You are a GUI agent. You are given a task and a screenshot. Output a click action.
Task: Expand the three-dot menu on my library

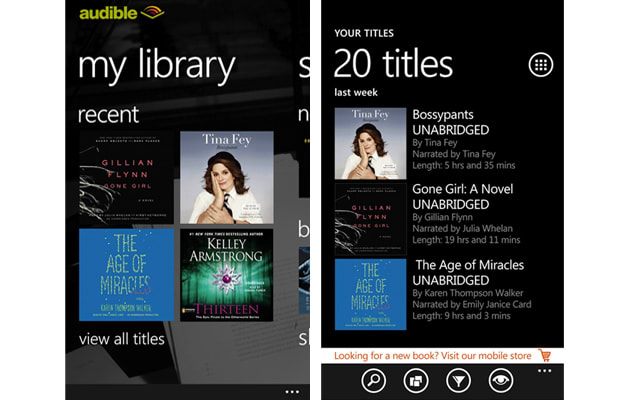[x=291, y=391]
